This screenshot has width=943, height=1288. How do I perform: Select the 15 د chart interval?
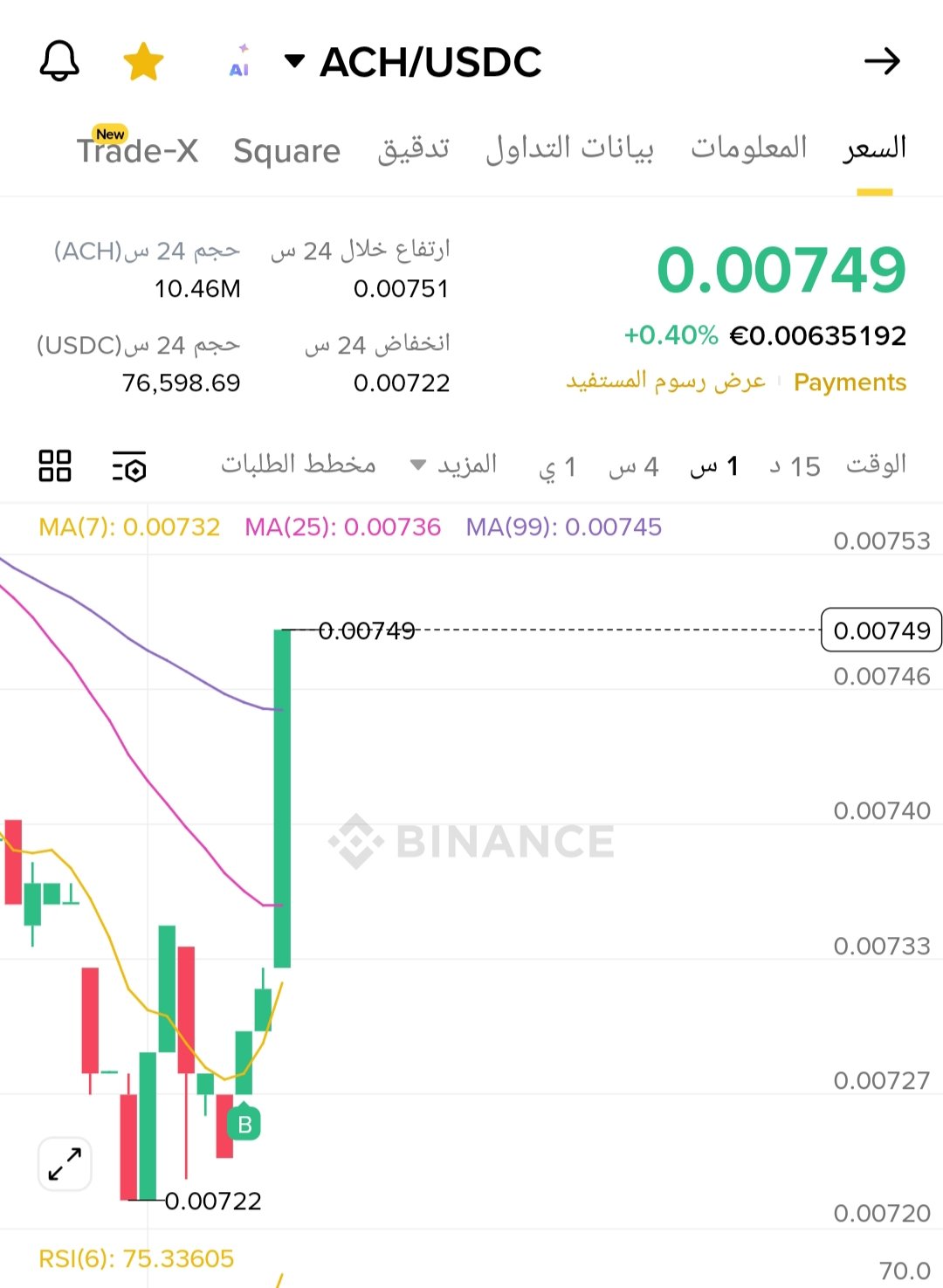[795, 466]
